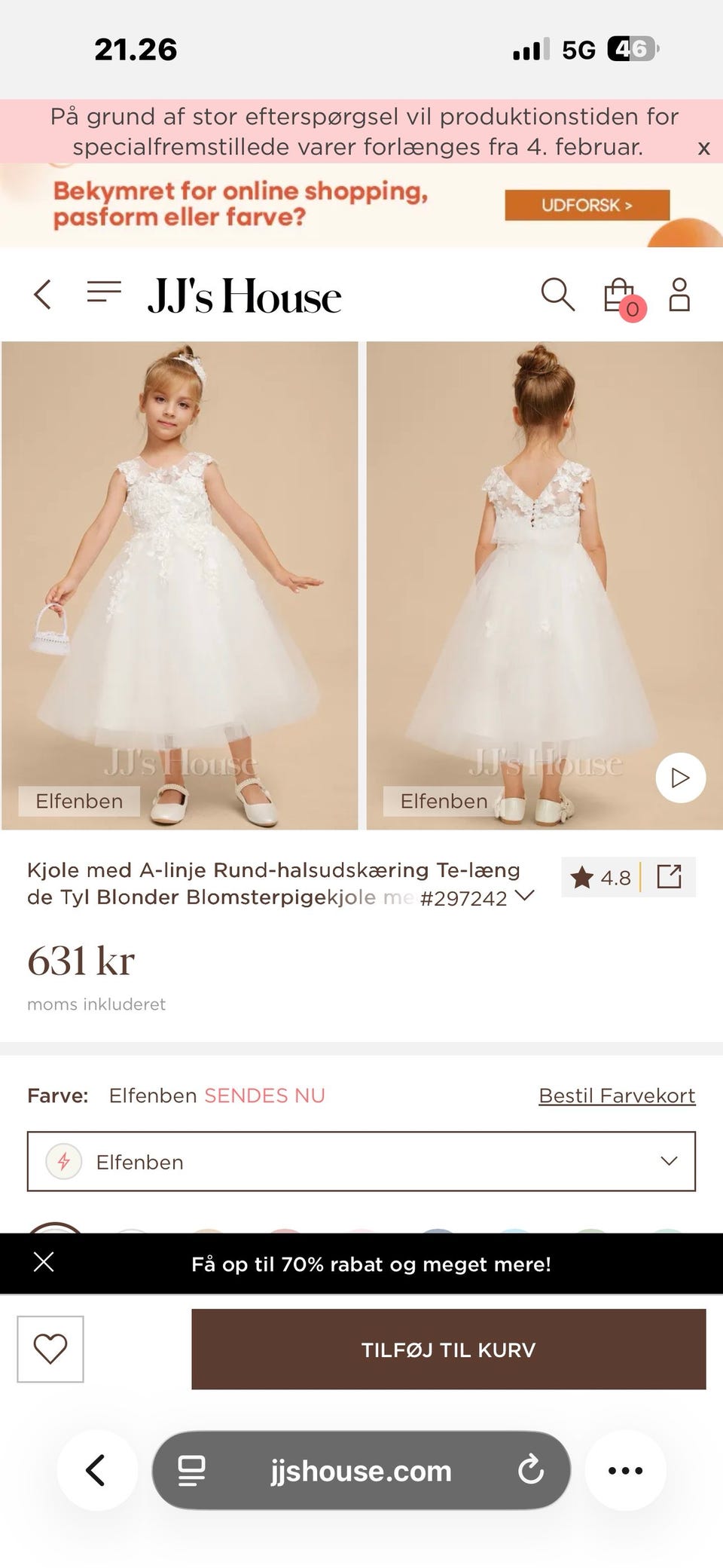Expand the full product title
The height and width of the screenshot is (1568, 723).
pyautogui.click(x=525, y=896)
